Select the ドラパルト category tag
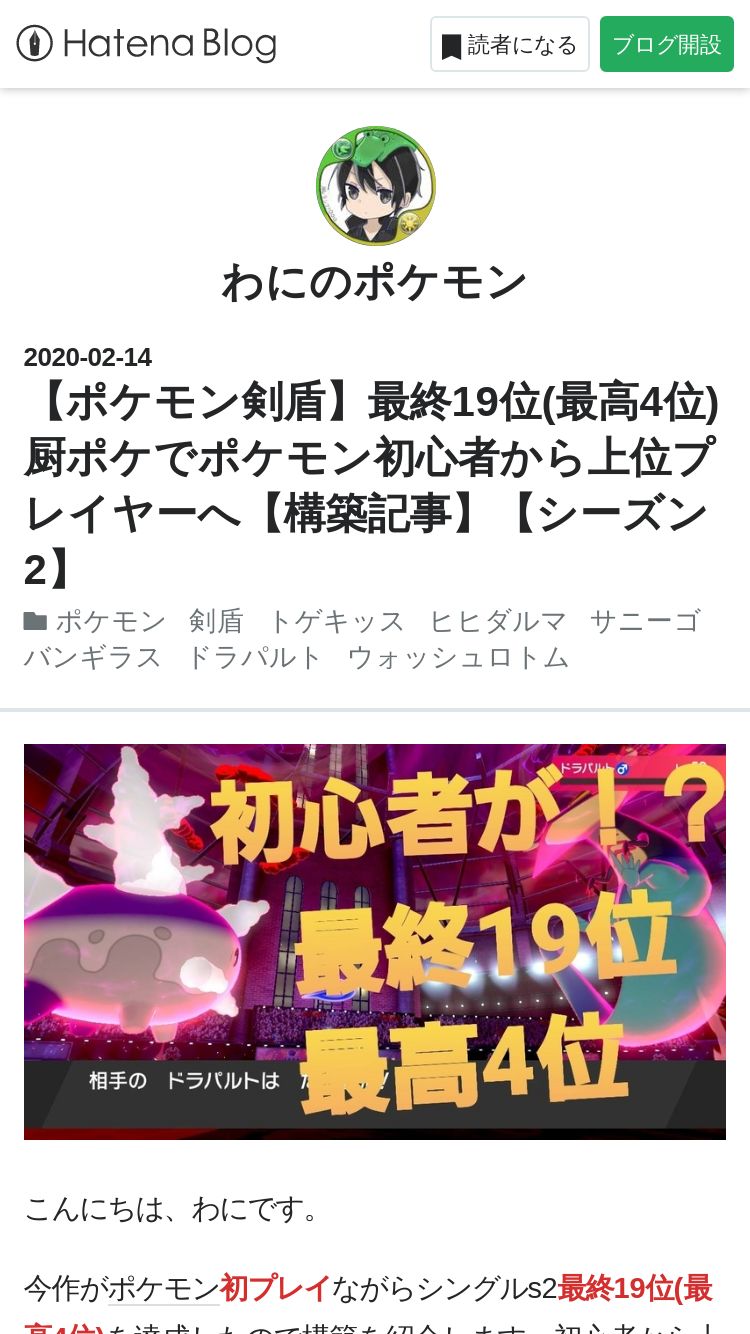The image size is (750, 1334). tap(255, 657)
